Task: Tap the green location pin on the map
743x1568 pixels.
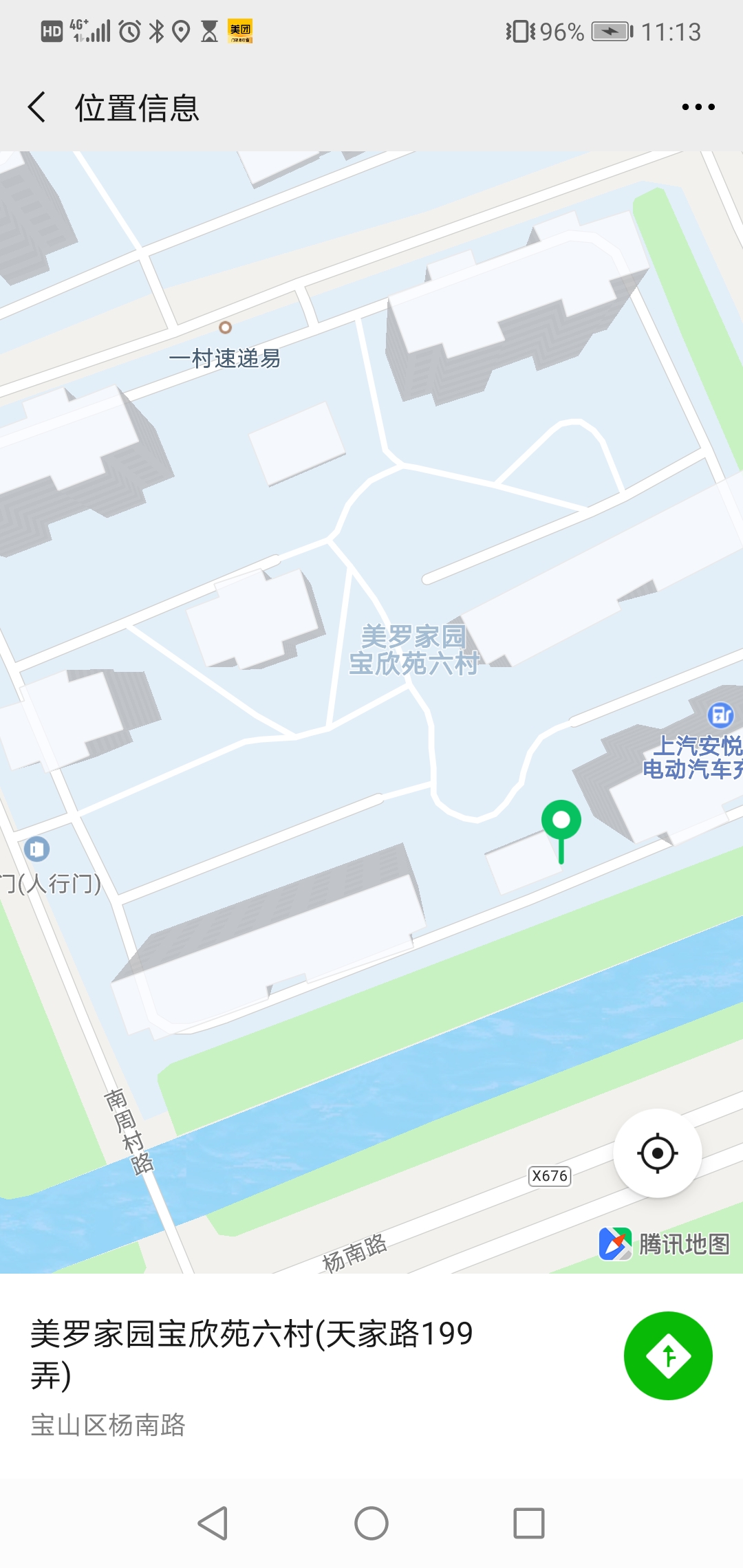Action: tap(561, 822)
